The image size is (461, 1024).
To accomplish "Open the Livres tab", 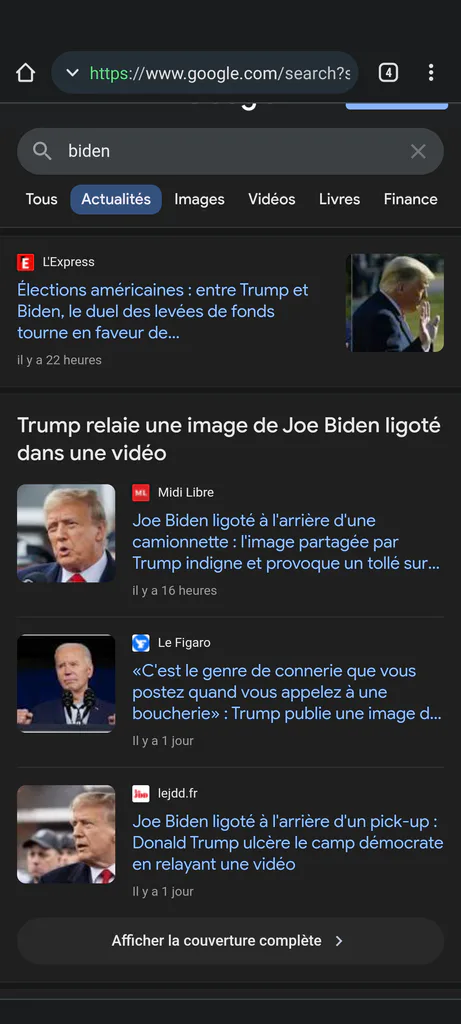I will pyautogui.click(x=339, y=199).
